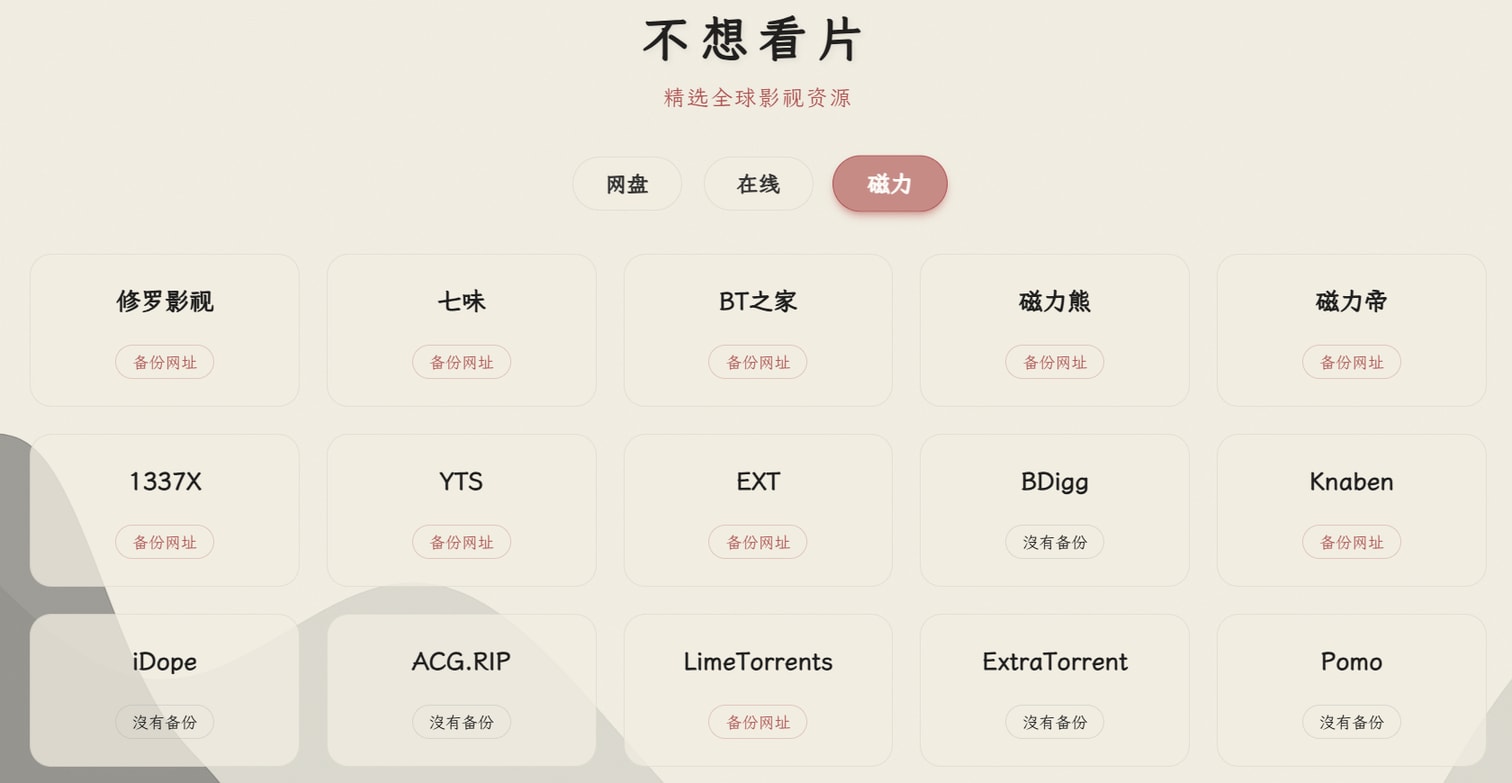The width and height of the screenshot is (1512, 783).
Task: Select the 磁力 tab
Action: coord(889,184)
